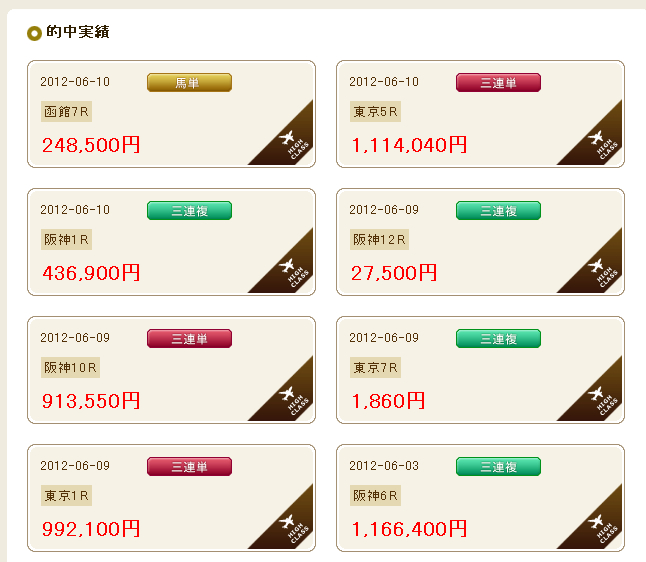The height and width of the screenshot is (562, 646).
Task: Open the 東京5R 三連単 result card
Action: tap(480, 114)
